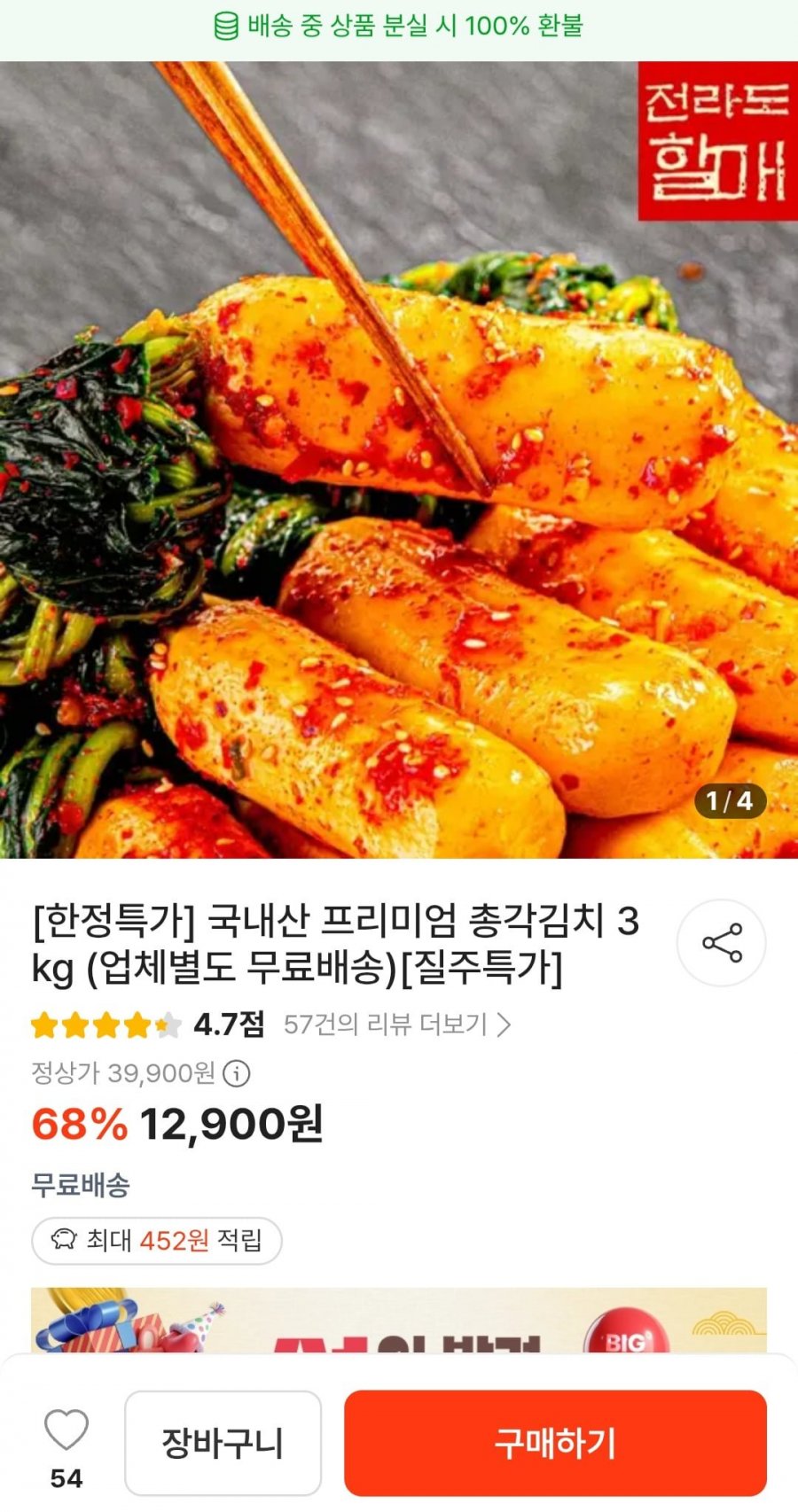The image size is (798, 1512).
Task: Share this kimchi product
Action: click(721, 943)
